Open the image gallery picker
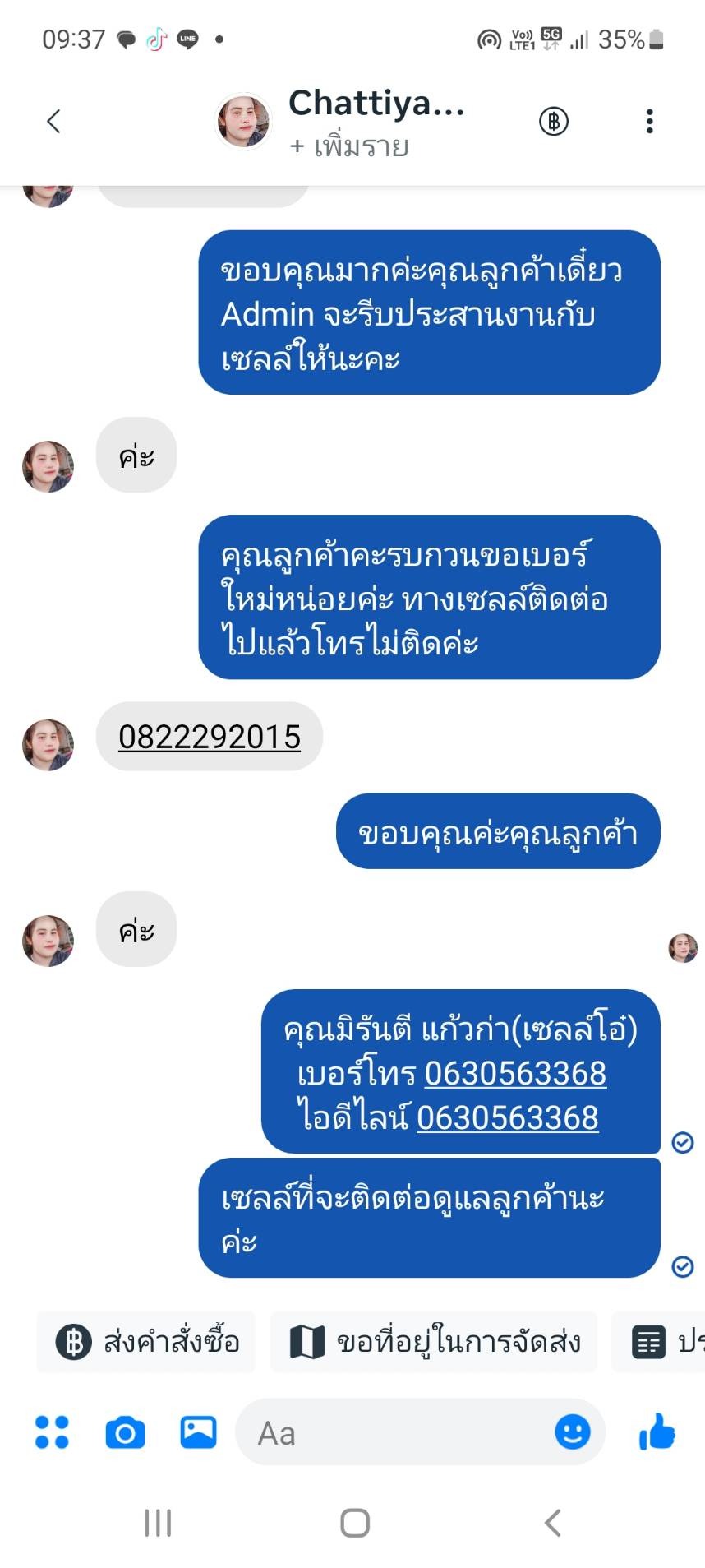The image size is (705, 1568). click(198, 1432)
